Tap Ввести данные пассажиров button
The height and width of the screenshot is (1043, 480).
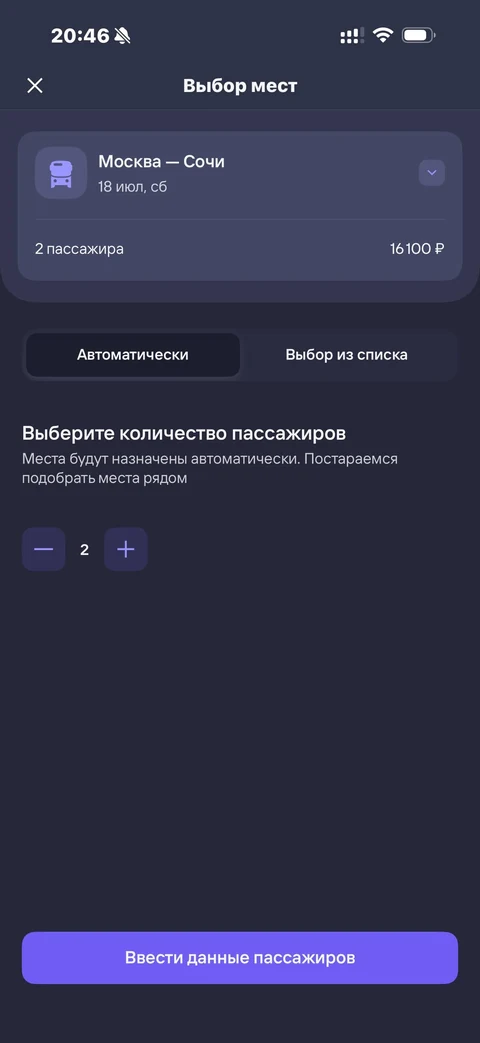pos(240,958)
